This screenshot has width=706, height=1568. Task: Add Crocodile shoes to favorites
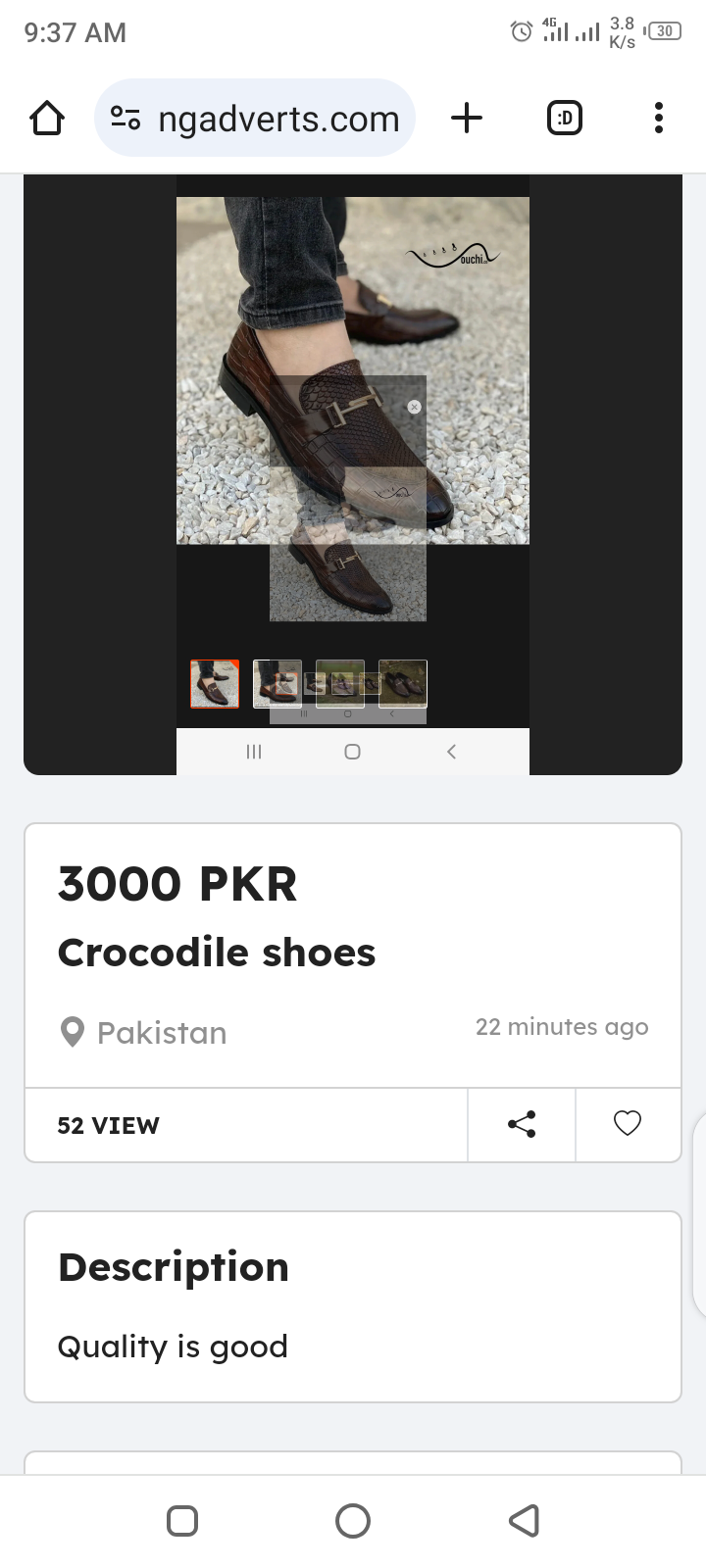click(x=628, y=1124)
